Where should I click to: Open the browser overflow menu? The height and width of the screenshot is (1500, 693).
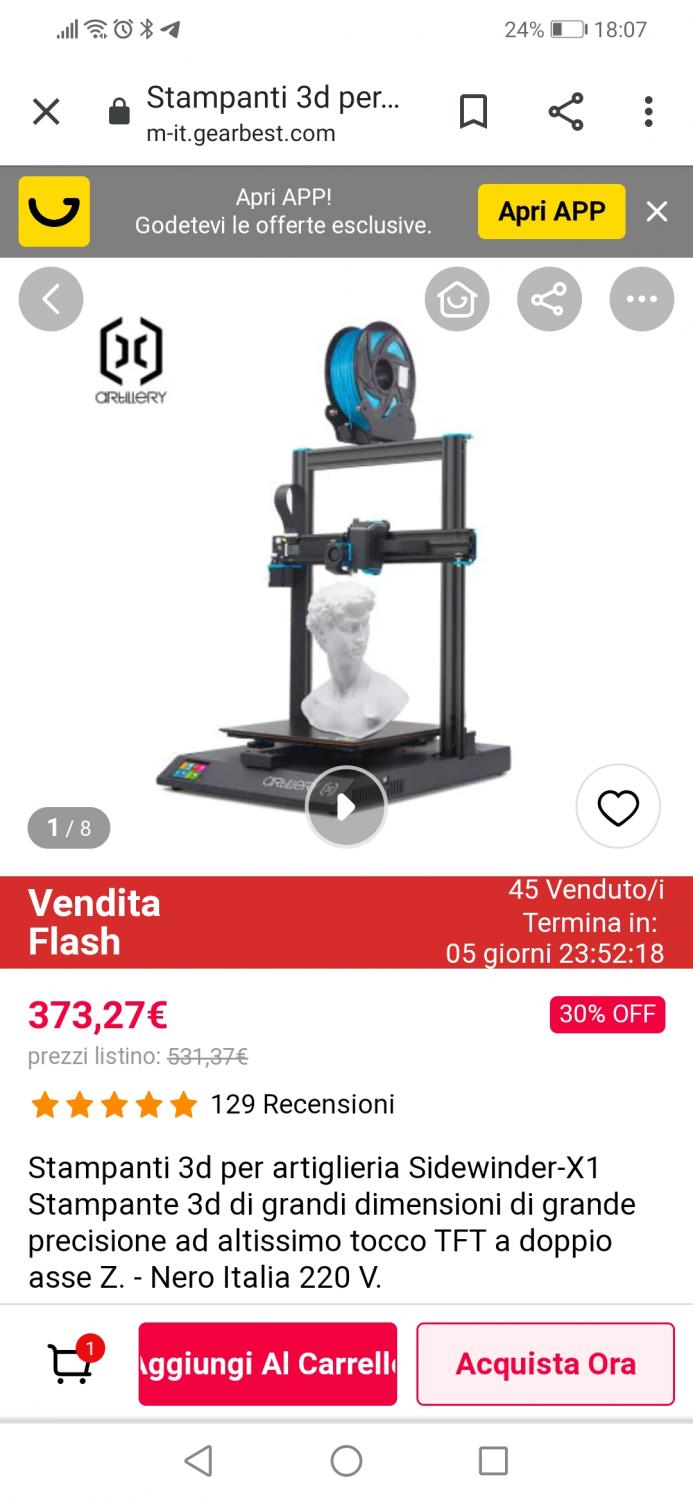[648, 112]
